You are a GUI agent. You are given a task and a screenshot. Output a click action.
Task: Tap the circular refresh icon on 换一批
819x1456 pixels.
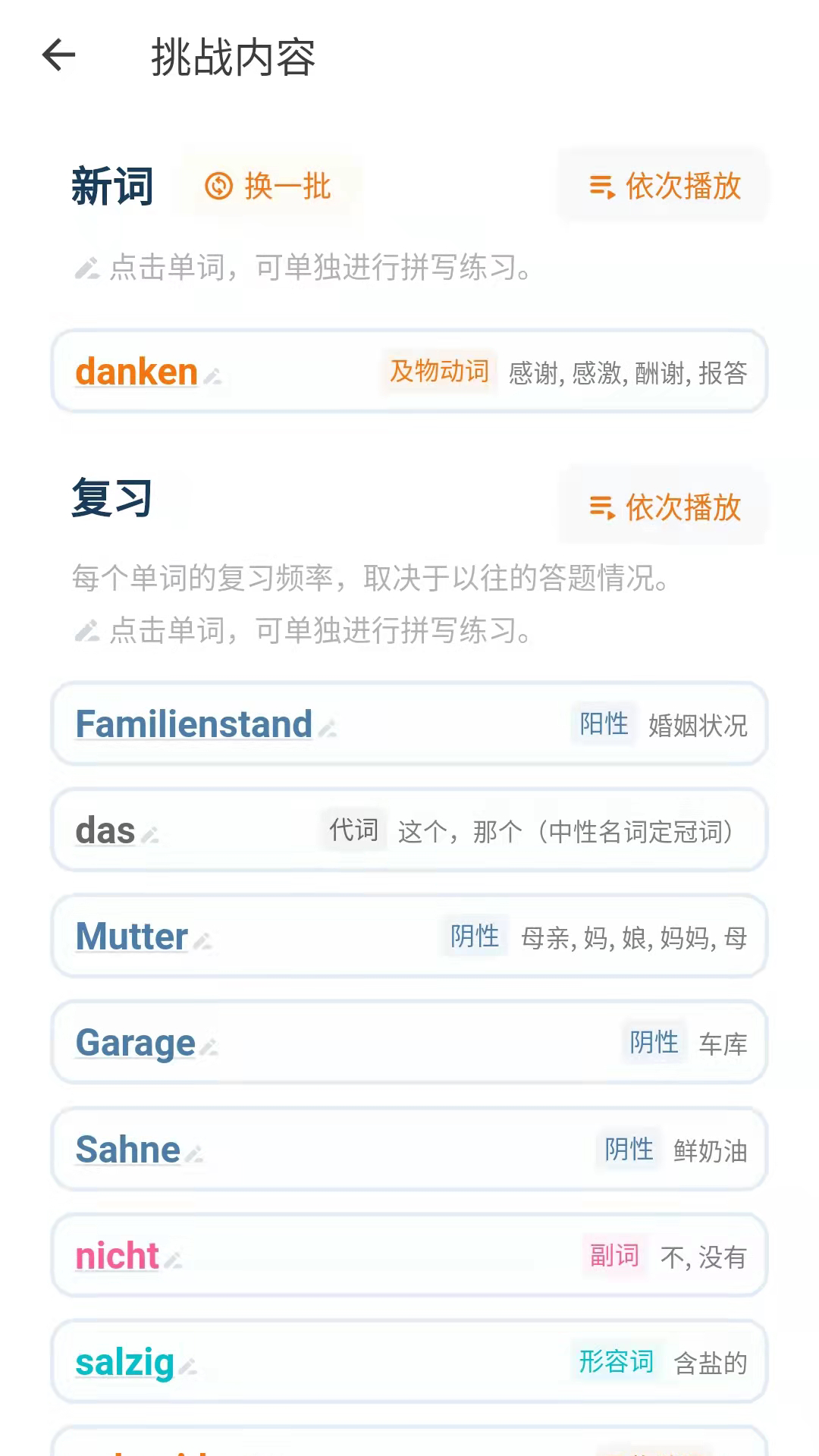pos(220,187)
